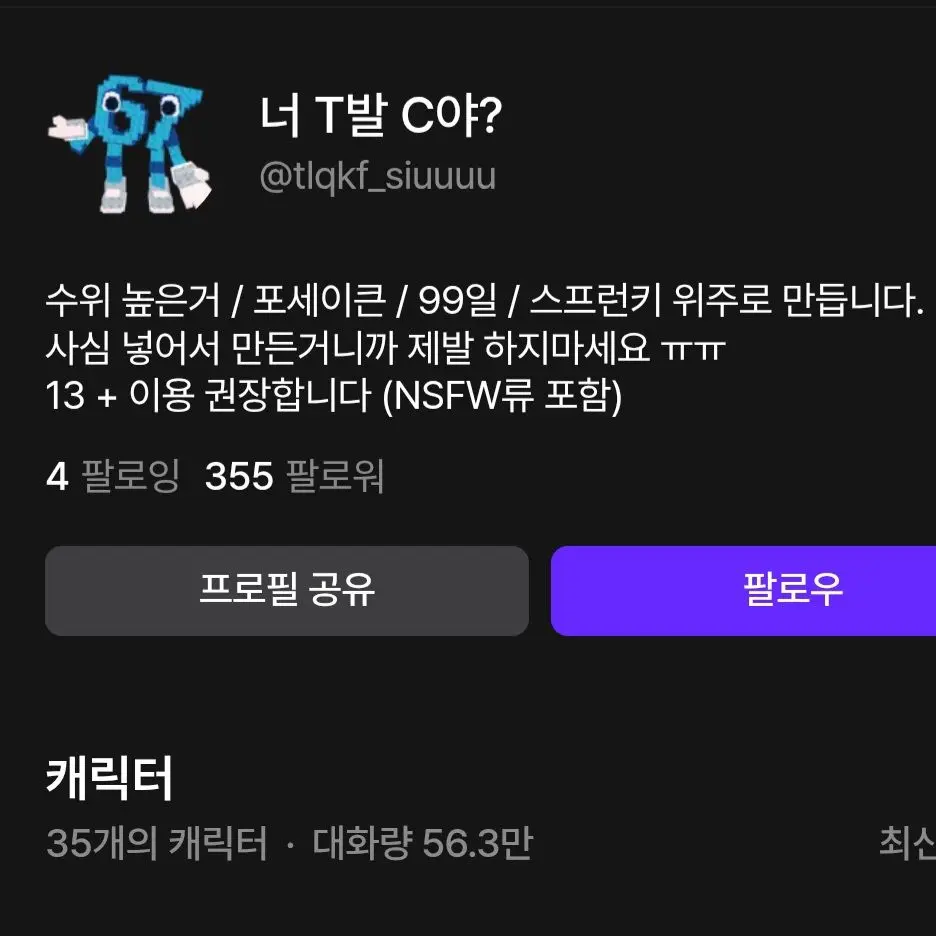Viewport: 936px width, 936px height.
Task: Open the 4 팔로잉 list
Action: (x=112, y=477)
